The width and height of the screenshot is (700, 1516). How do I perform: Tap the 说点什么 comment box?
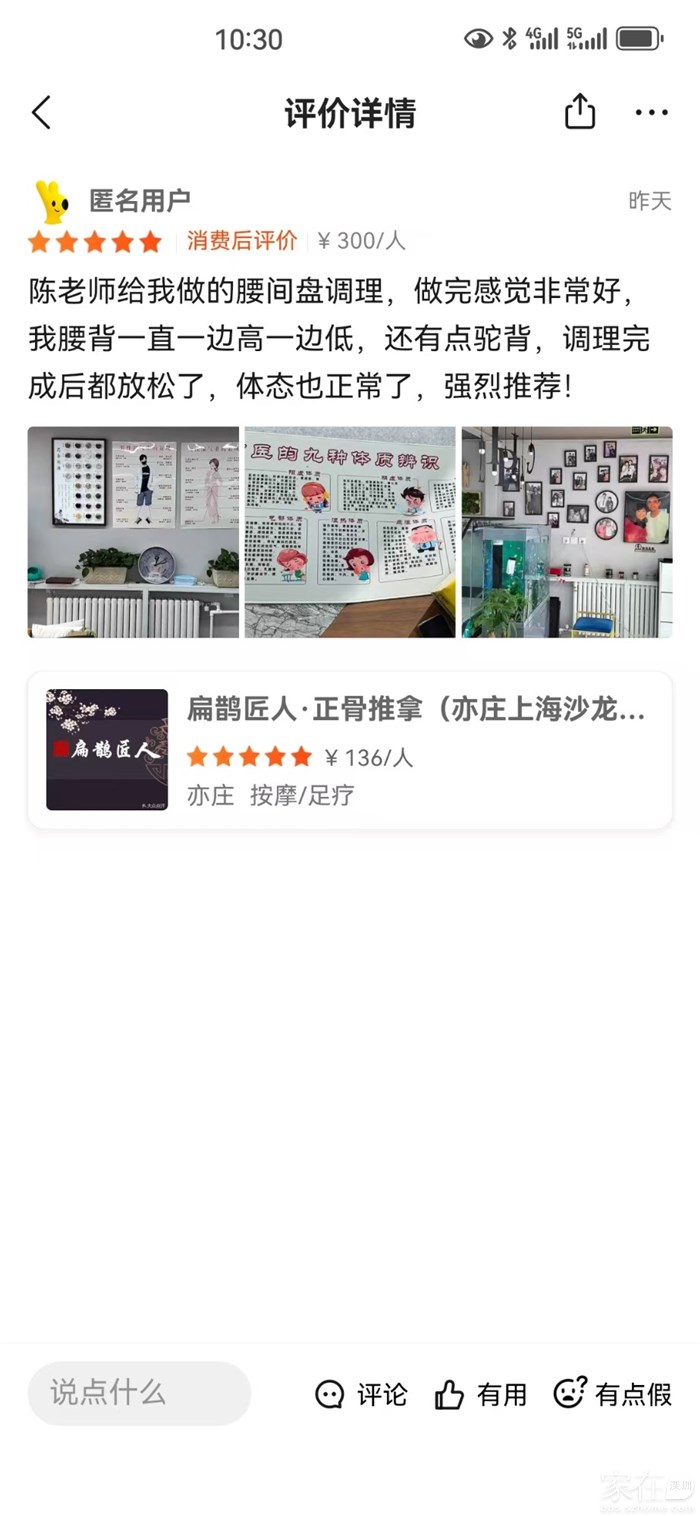tap(139, 1393)
